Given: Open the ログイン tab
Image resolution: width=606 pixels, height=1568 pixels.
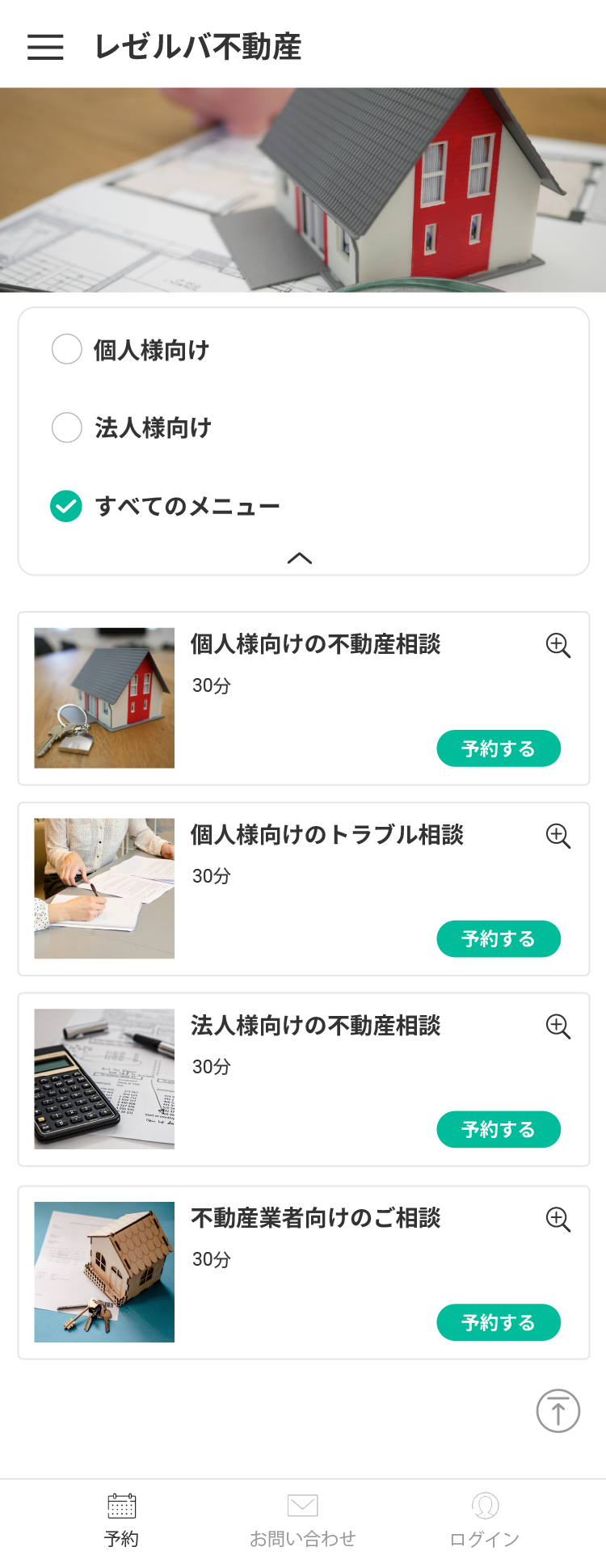Looking at the screenshot, I should point(485,1520).
